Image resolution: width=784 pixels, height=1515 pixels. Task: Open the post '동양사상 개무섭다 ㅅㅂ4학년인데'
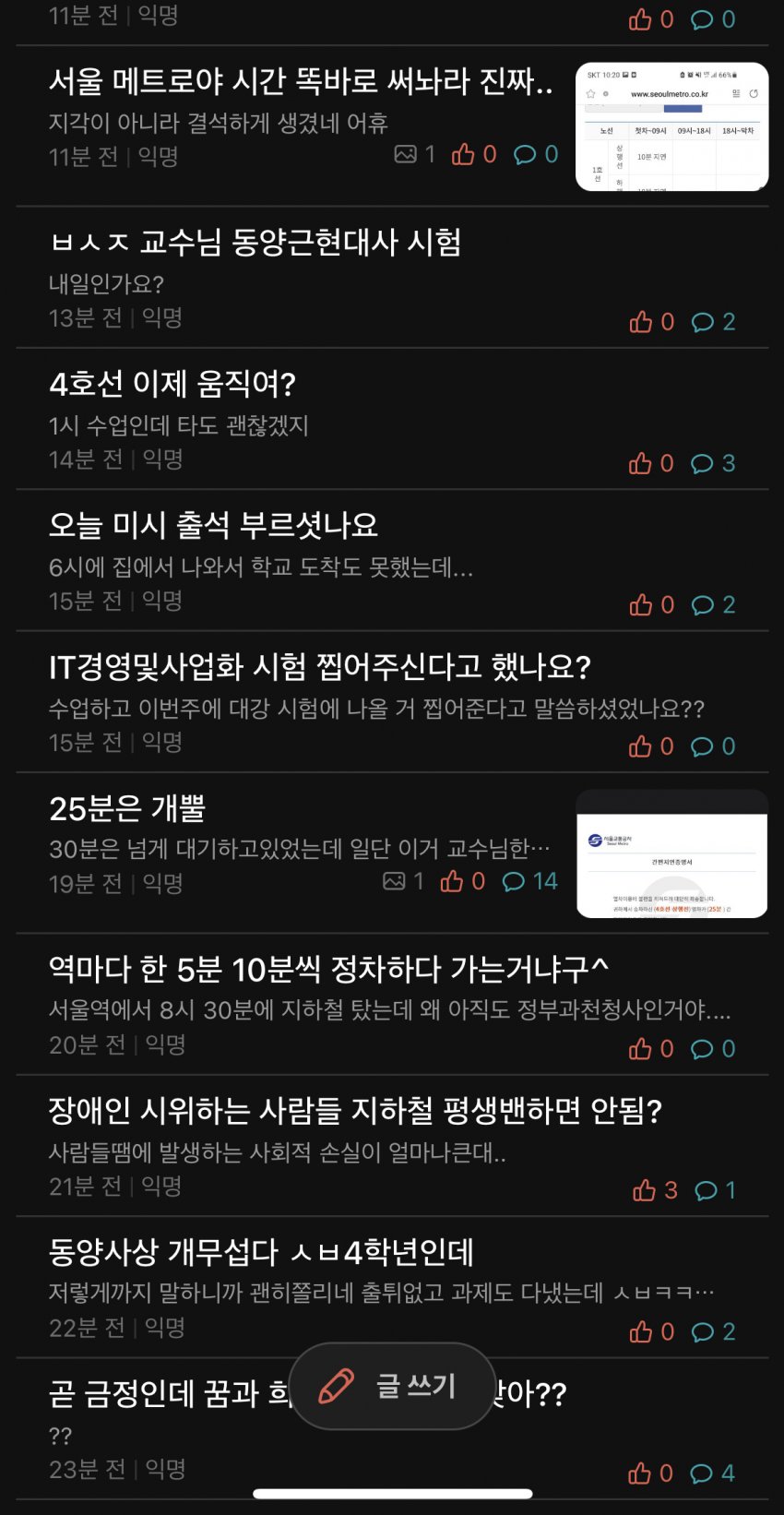[261, 1252]
